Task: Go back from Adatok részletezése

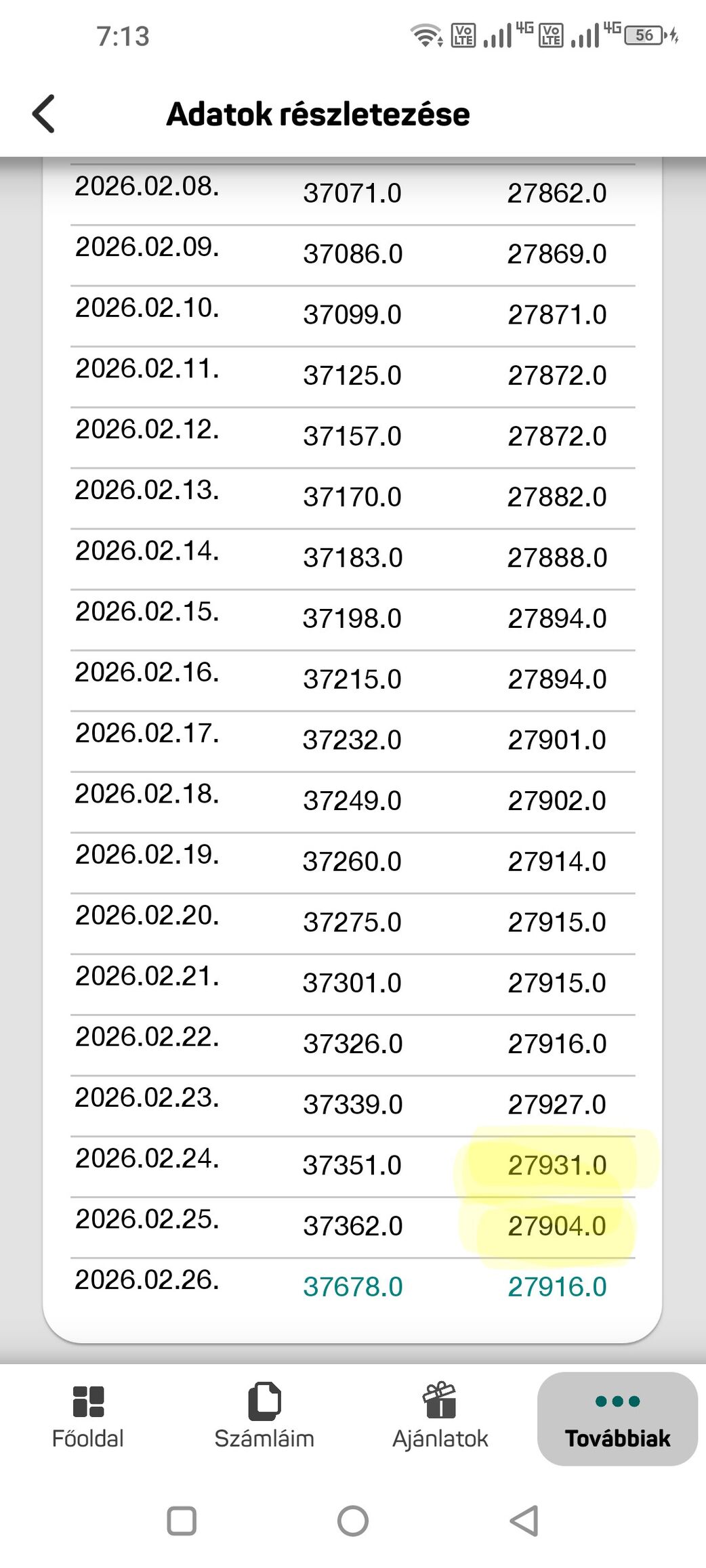Action: (x=44, y=114)
